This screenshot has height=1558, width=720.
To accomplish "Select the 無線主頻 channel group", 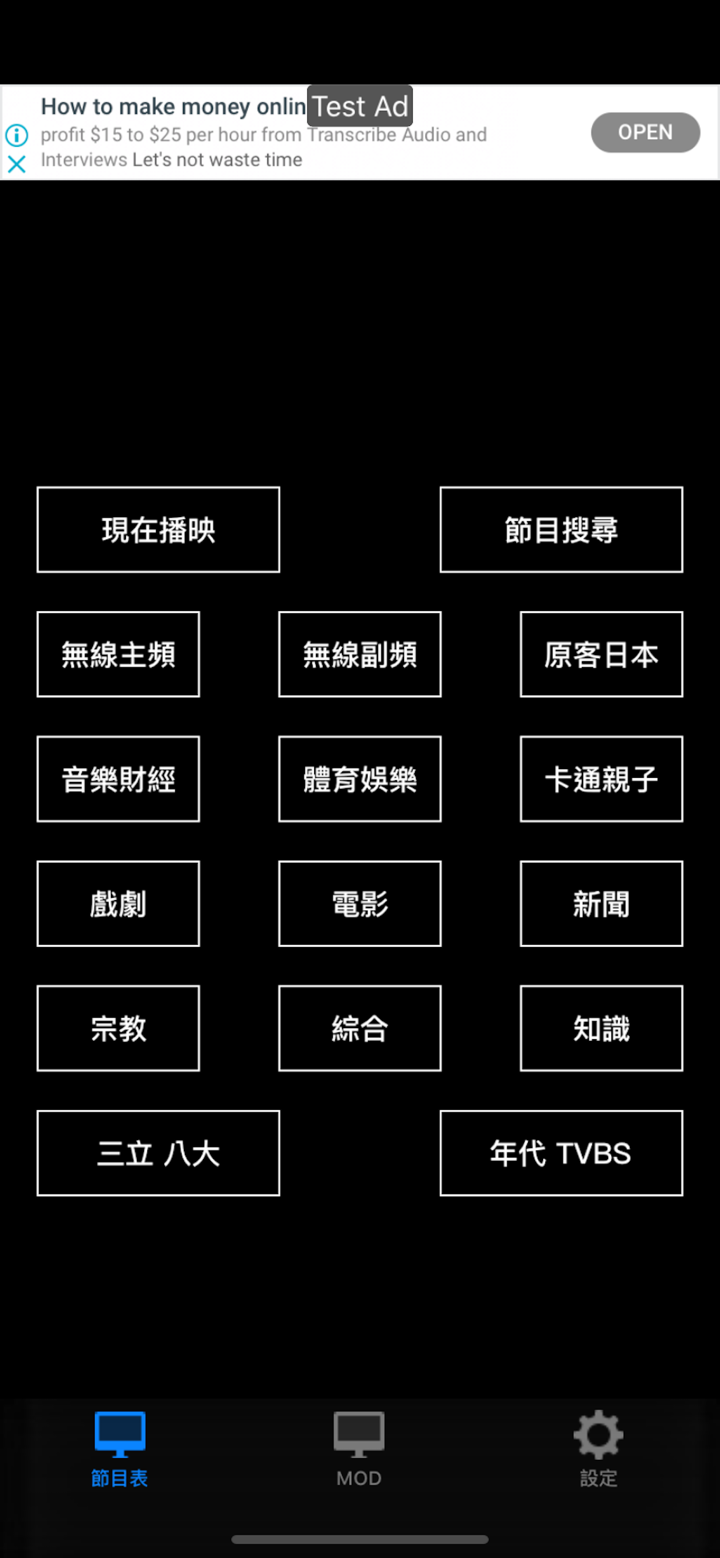I will pos(118,654).
